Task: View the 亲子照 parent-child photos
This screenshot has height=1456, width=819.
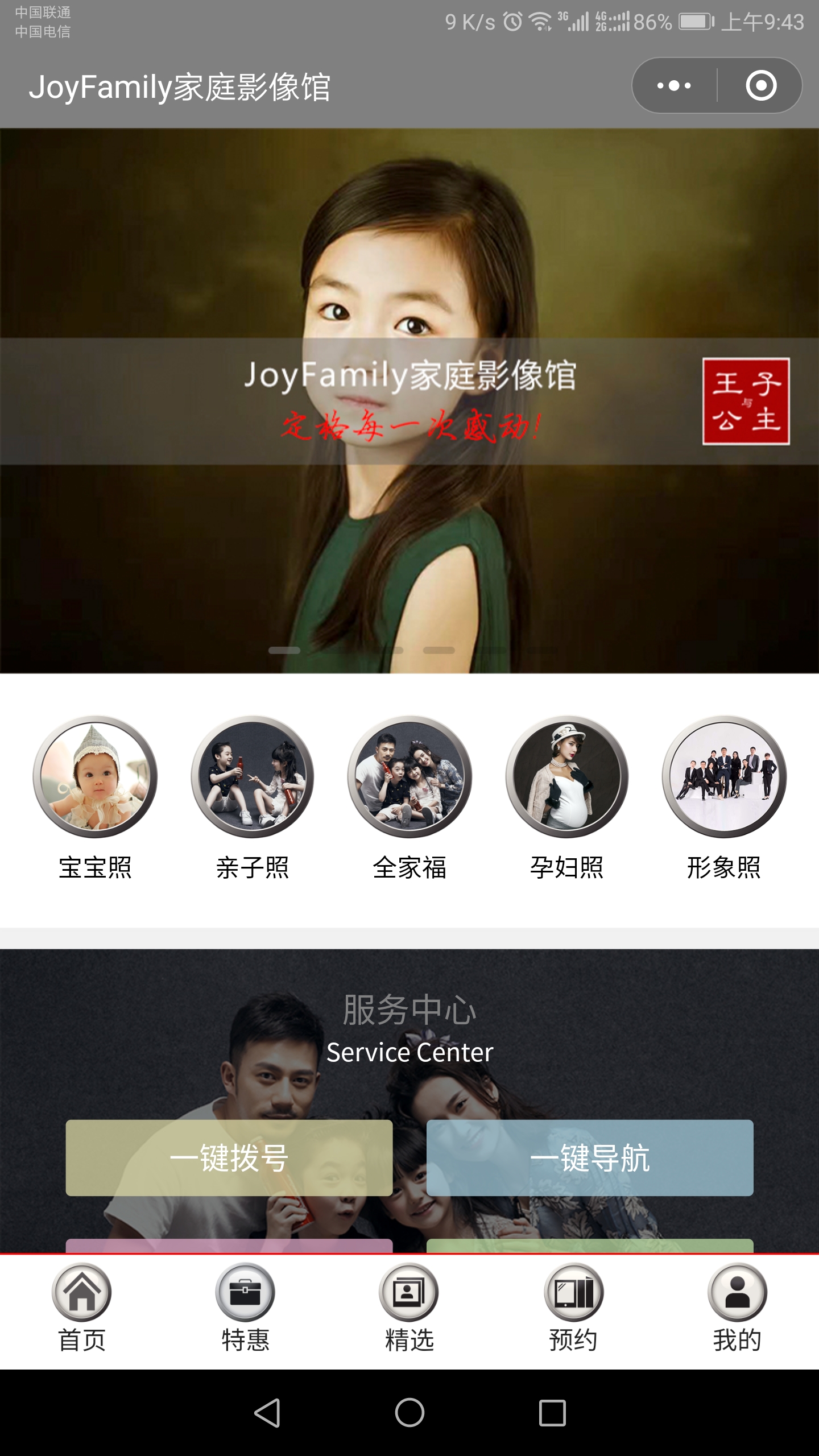Action: click(253, 796)
